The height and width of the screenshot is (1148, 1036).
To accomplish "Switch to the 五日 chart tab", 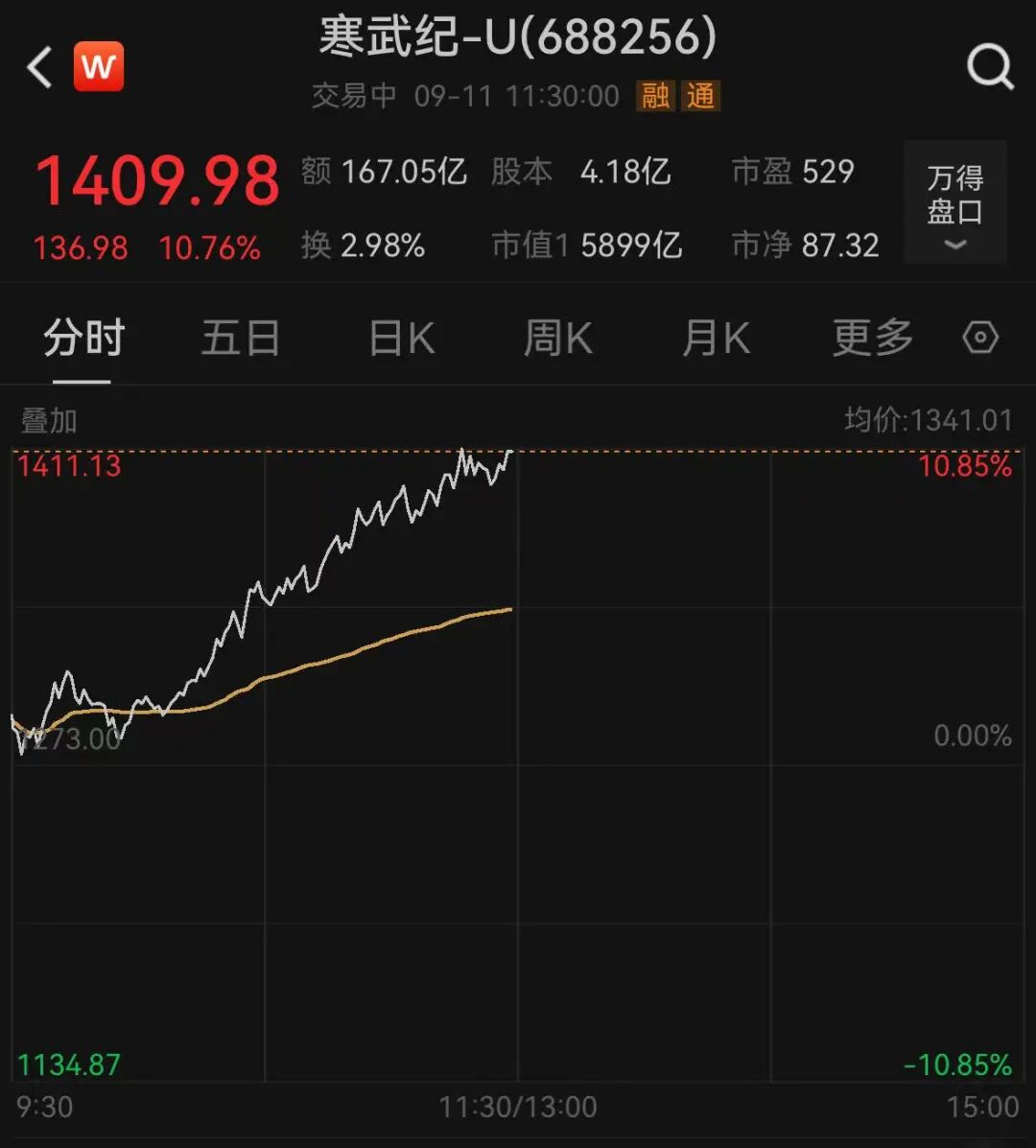I will pyautogui.click(x=240, y=339).
